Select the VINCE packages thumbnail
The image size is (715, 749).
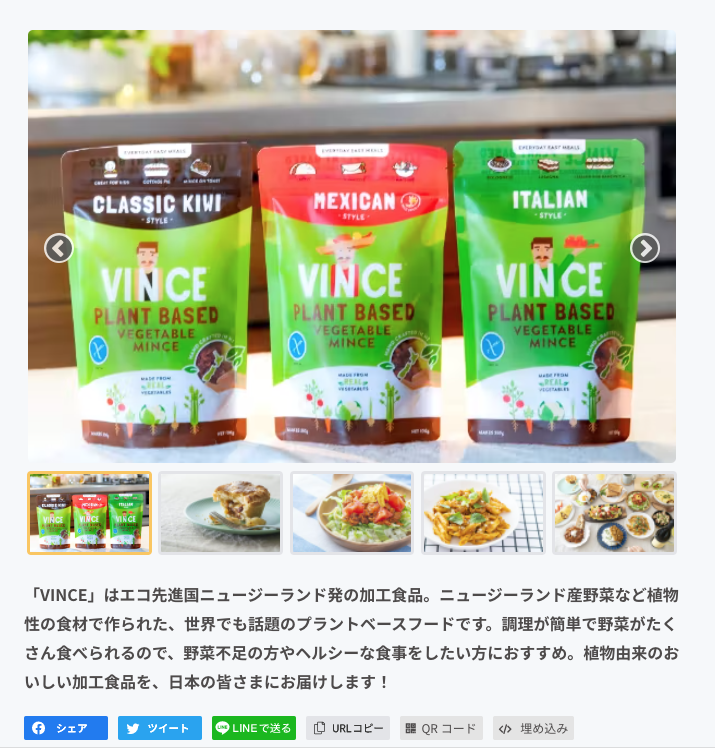coord(90,513)
